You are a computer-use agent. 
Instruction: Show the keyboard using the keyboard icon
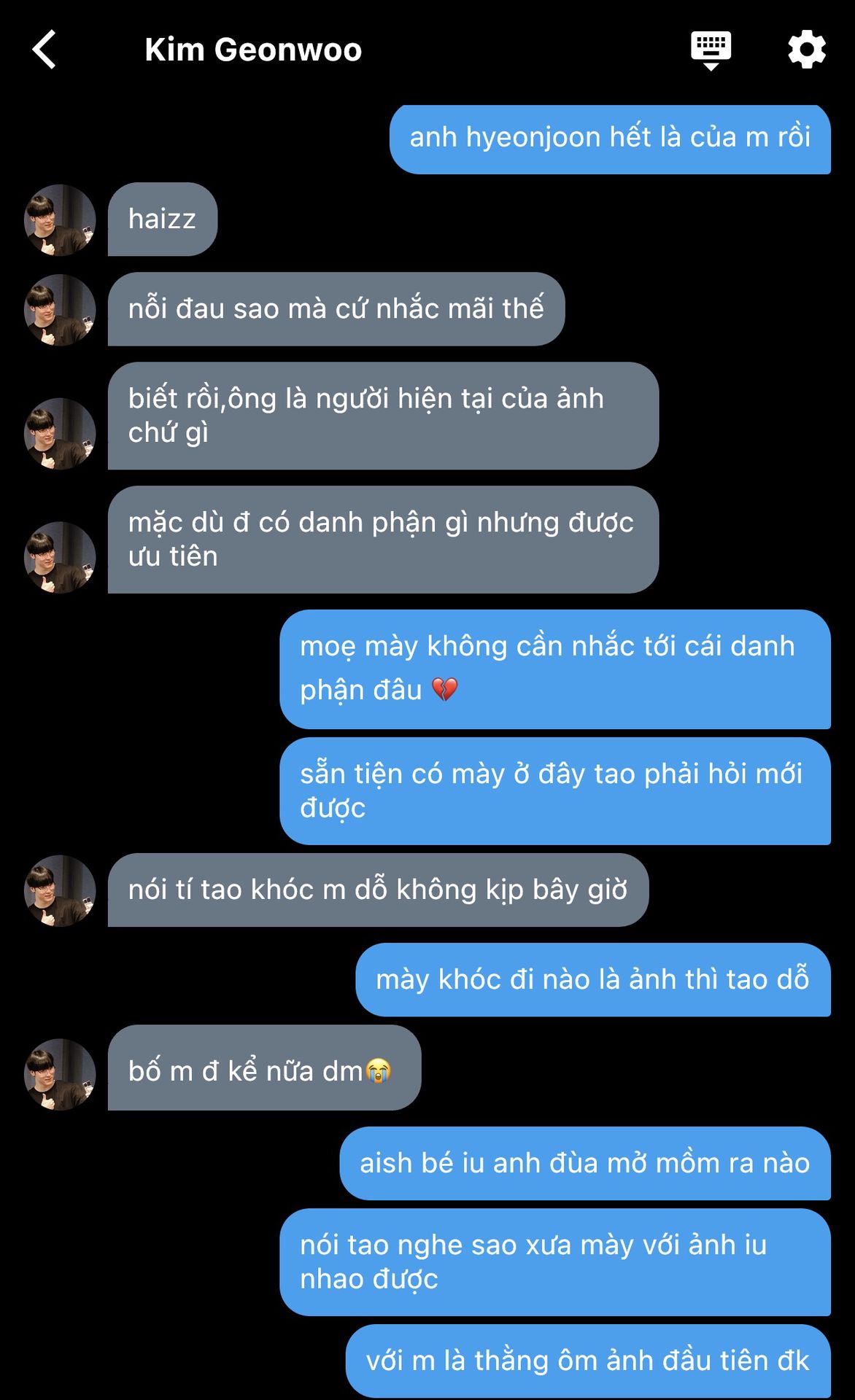[711, 50]
